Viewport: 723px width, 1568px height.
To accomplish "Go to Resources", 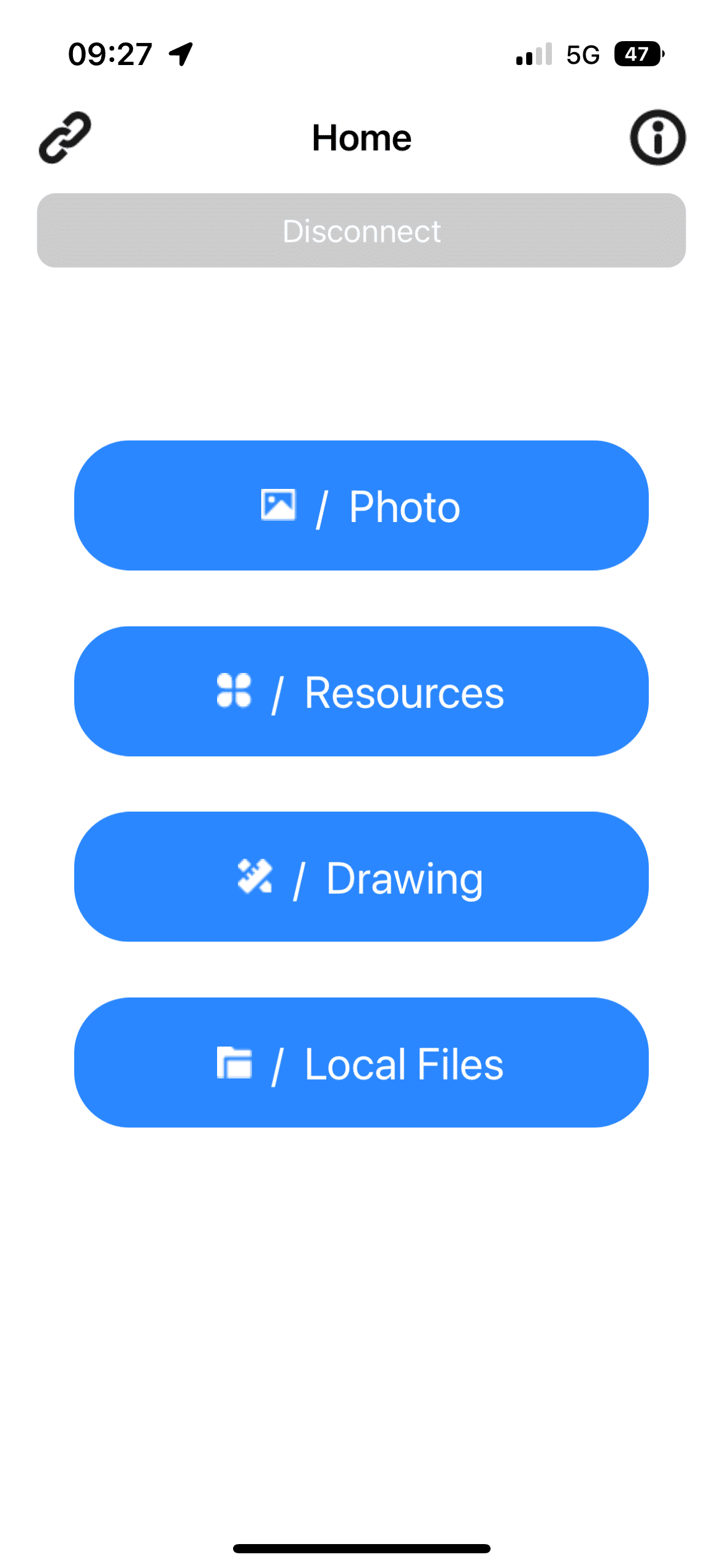I will click(361, 691).
